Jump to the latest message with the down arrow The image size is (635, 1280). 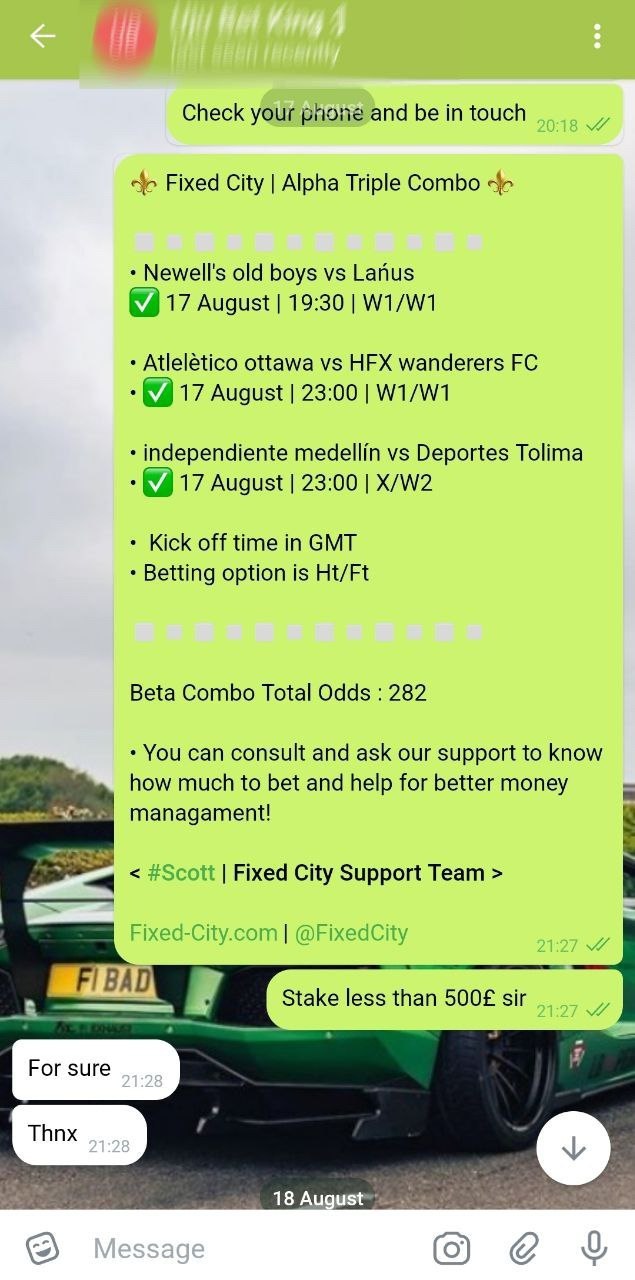point(573,1148)
